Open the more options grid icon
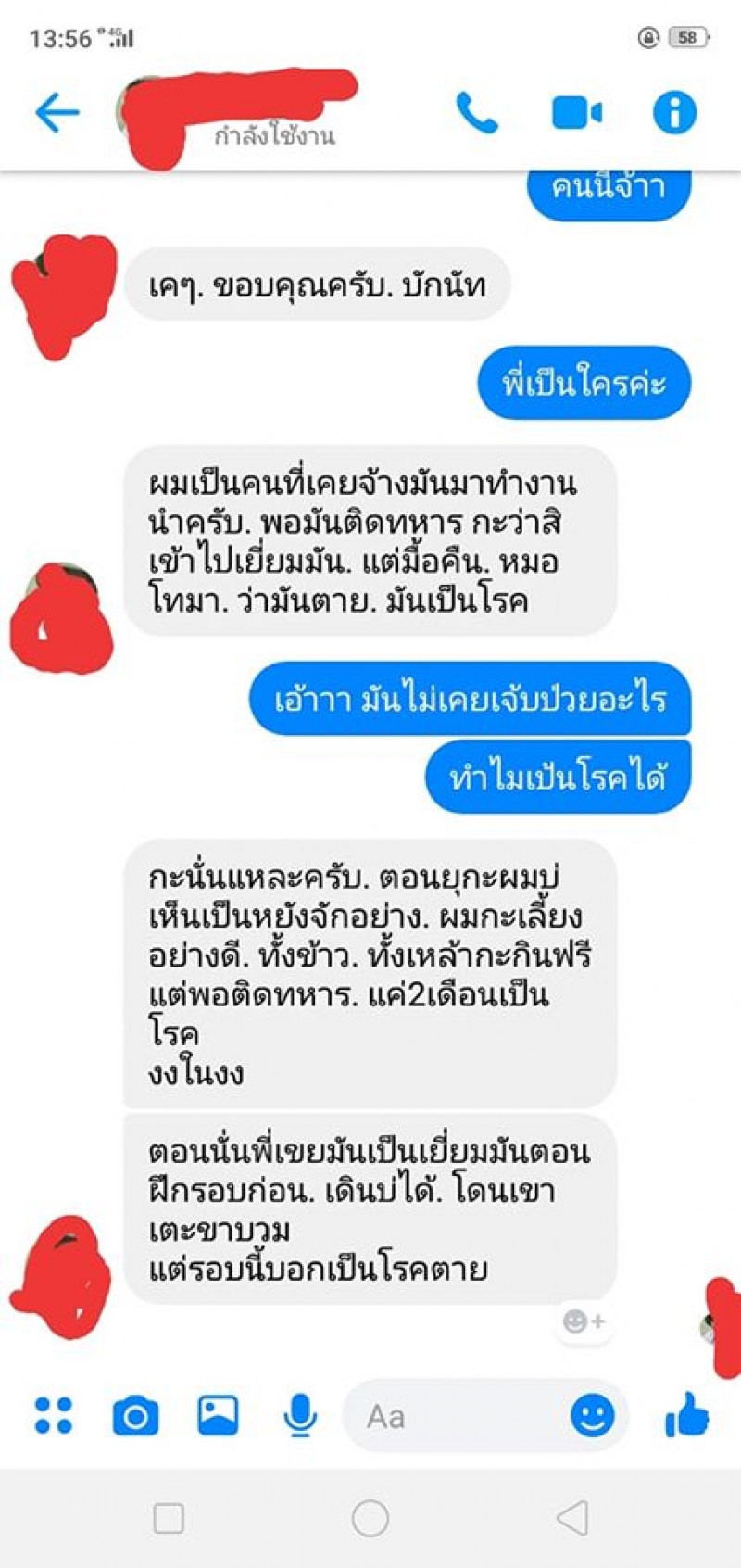This screenshot has width=741, height=1568. point(53,1416)
